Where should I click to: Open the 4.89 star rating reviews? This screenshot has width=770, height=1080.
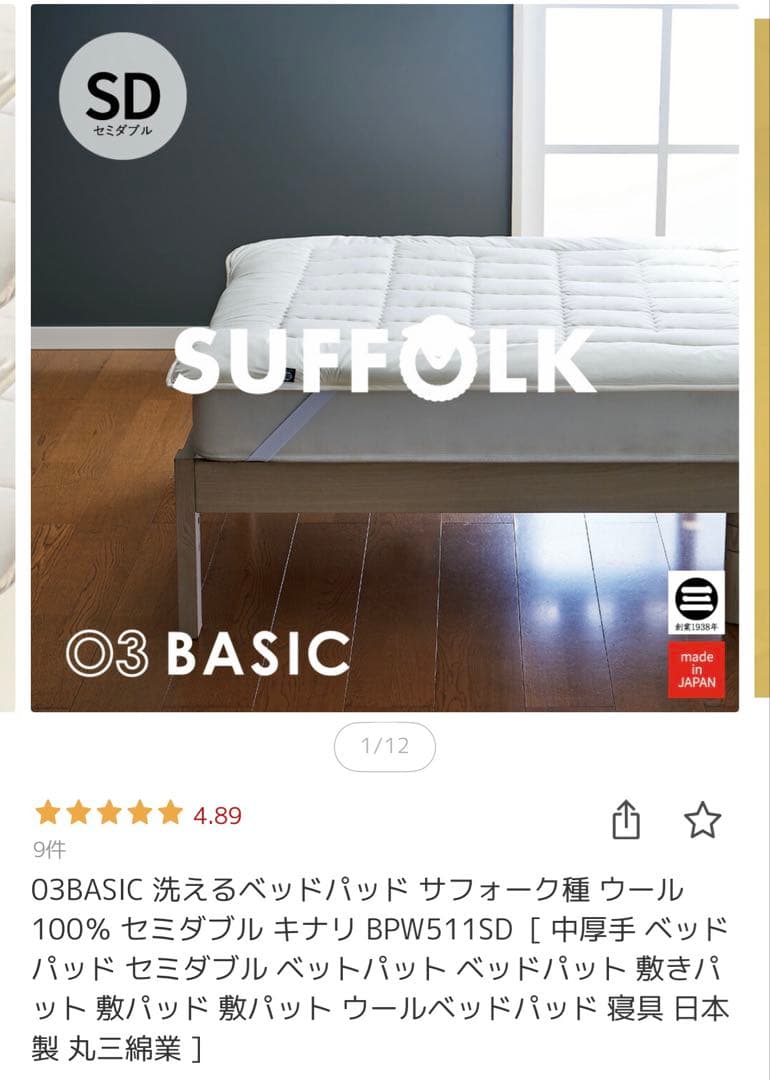click(x=138, y=814)
